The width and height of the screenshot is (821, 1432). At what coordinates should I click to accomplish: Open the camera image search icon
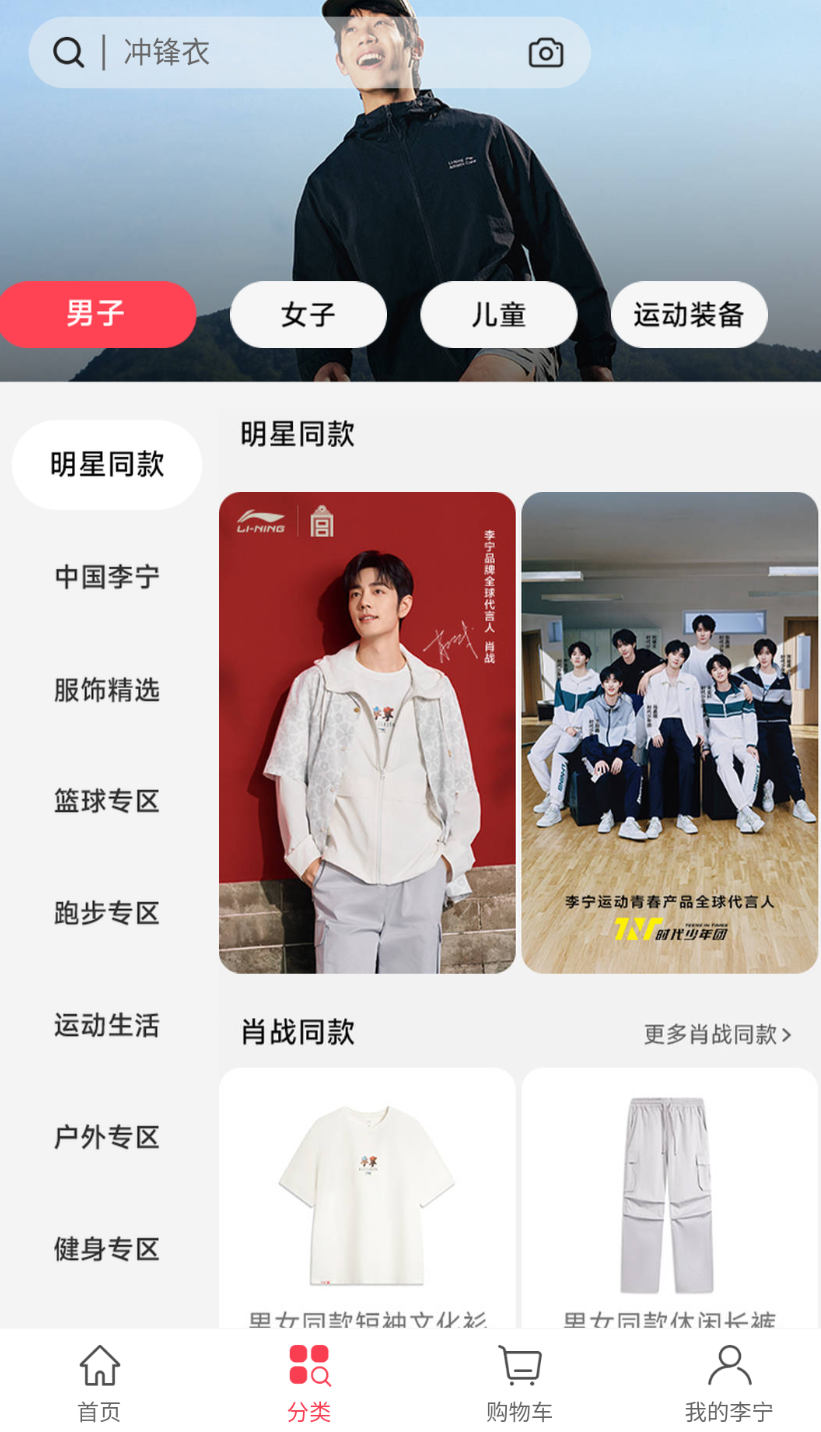pyautogui.click(x=545, y=53)
